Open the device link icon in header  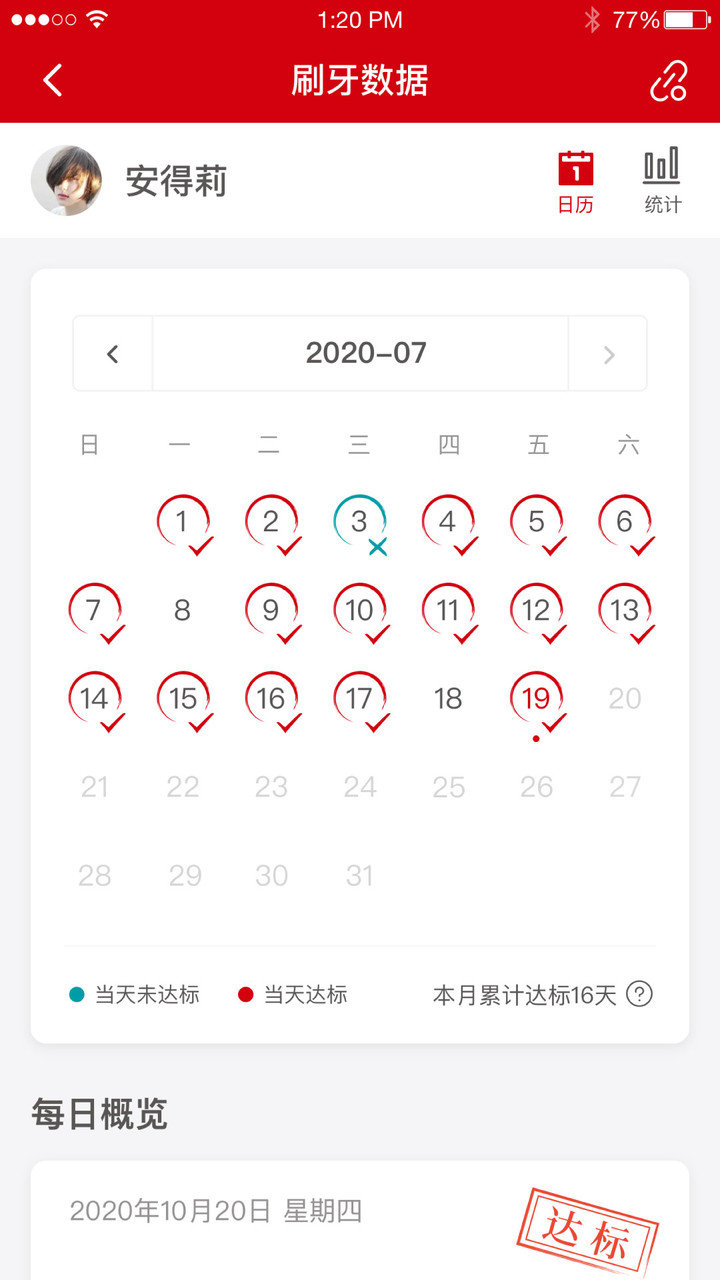(x=668, y=81)
